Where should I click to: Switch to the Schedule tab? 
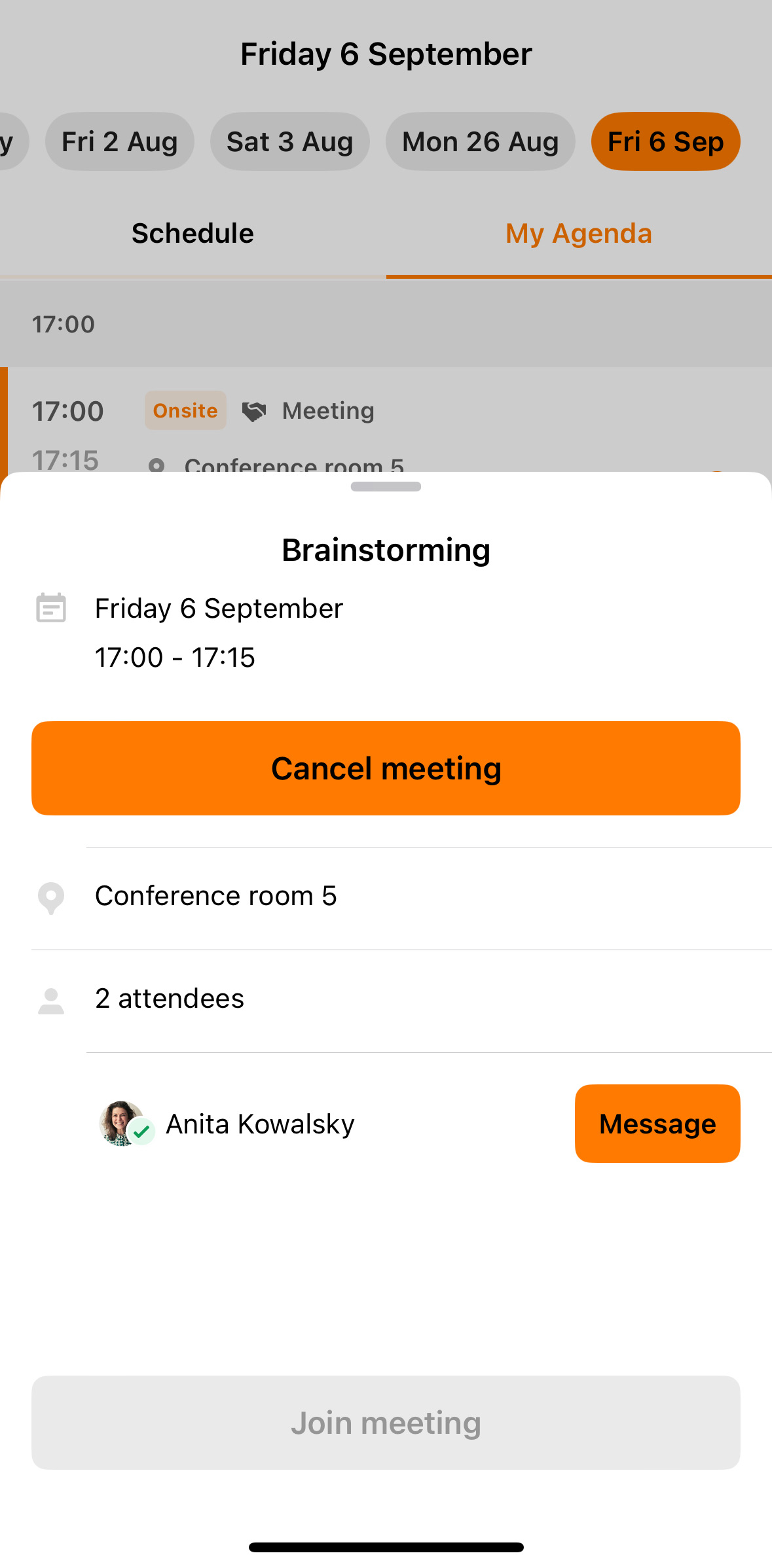[x=193, y=234]
